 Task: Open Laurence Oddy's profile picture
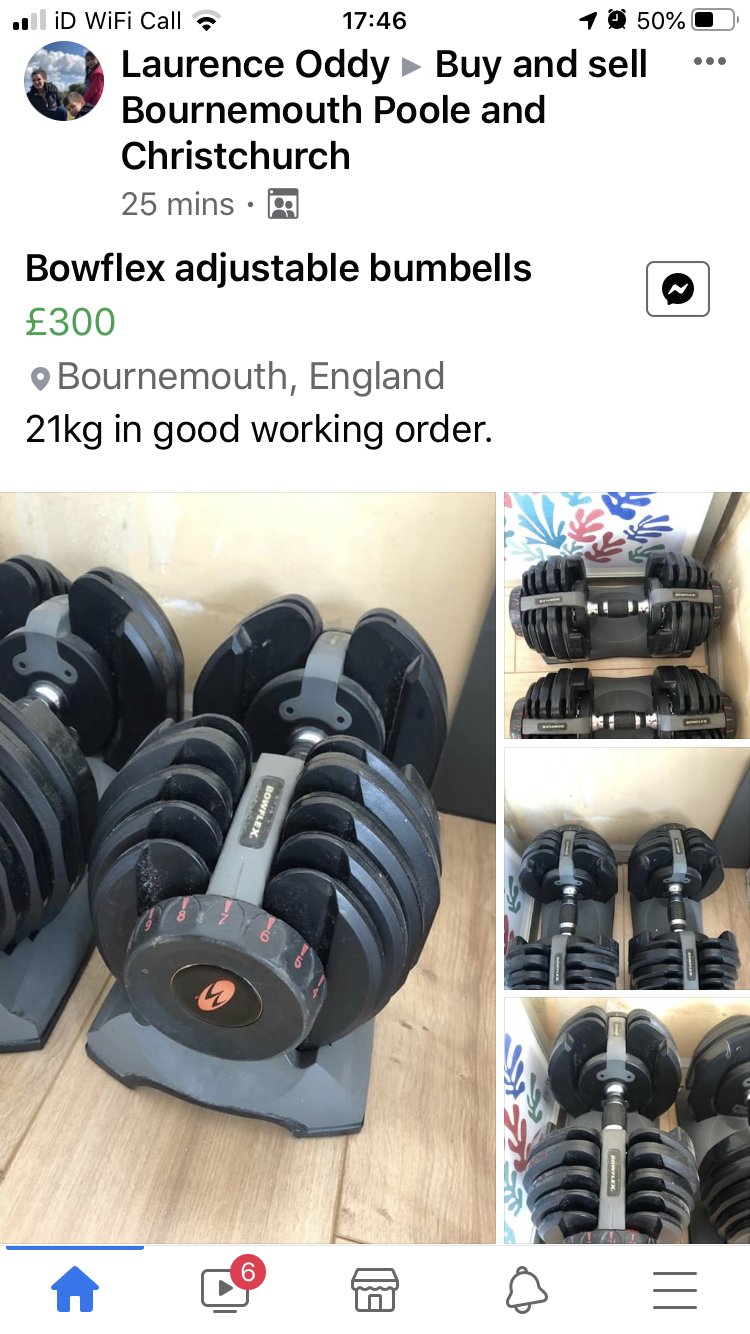tap(64, 81)
